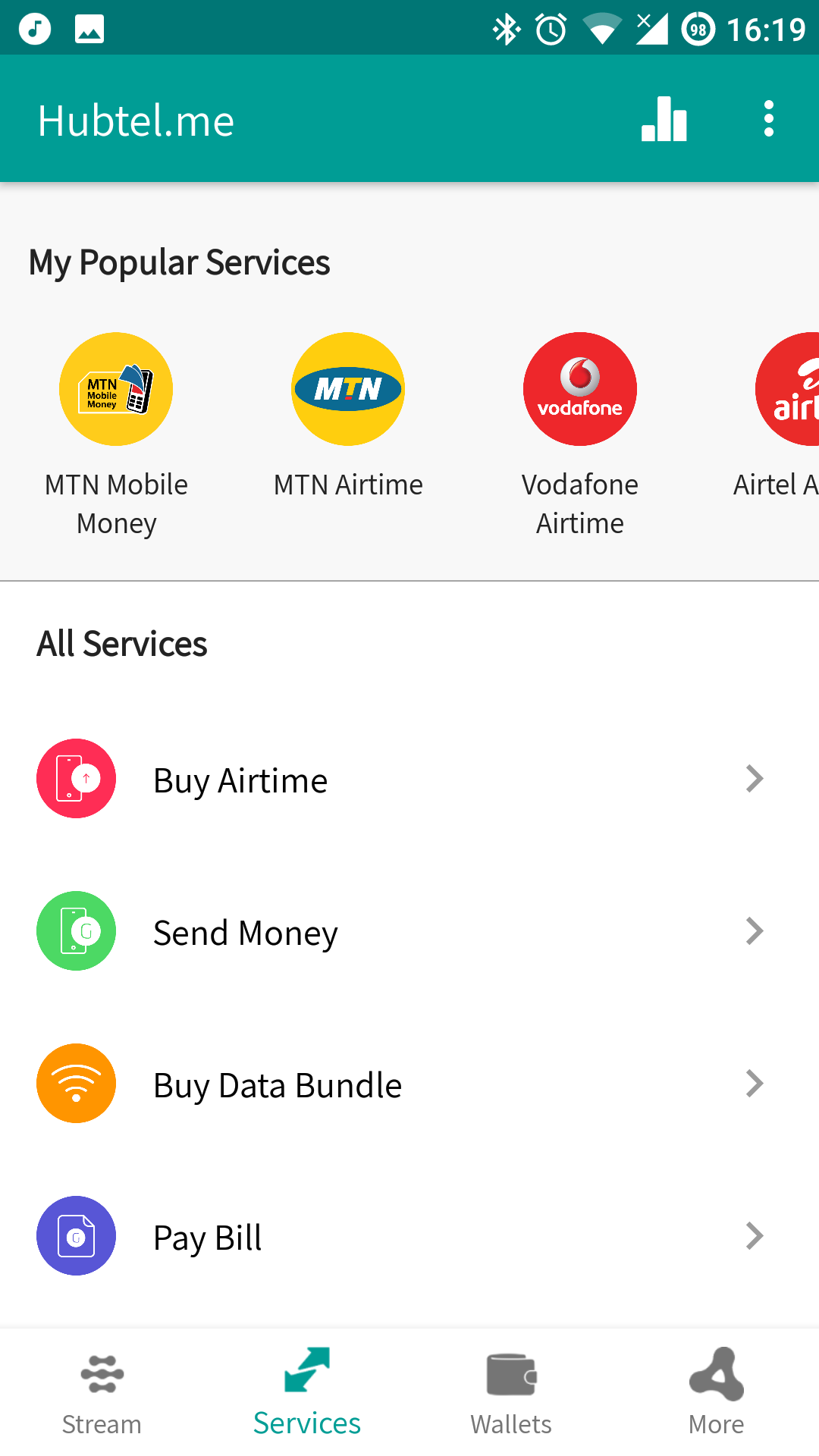Switch to the Wallets tab

[511, 1392]
